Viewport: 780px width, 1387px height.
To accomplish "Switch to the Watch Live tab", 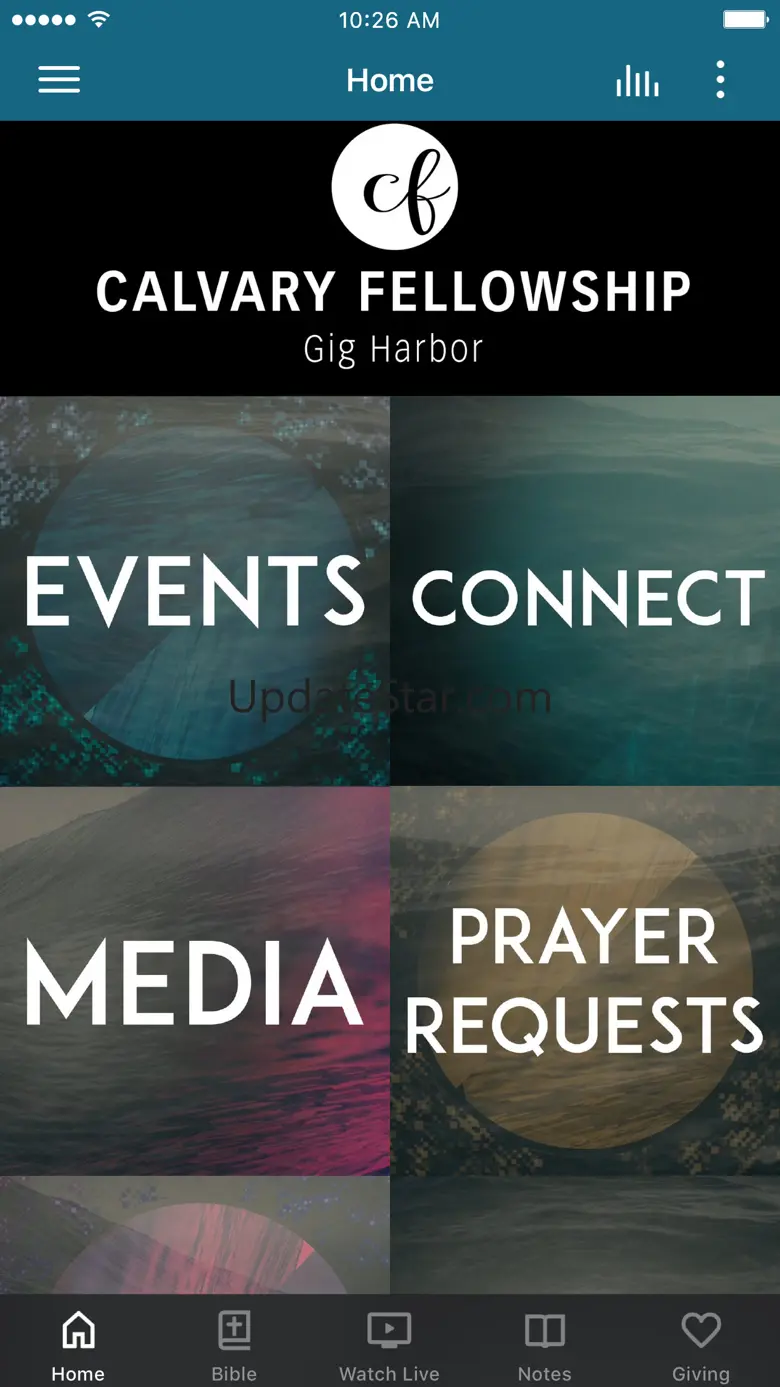I will (x=389, y=1345).
